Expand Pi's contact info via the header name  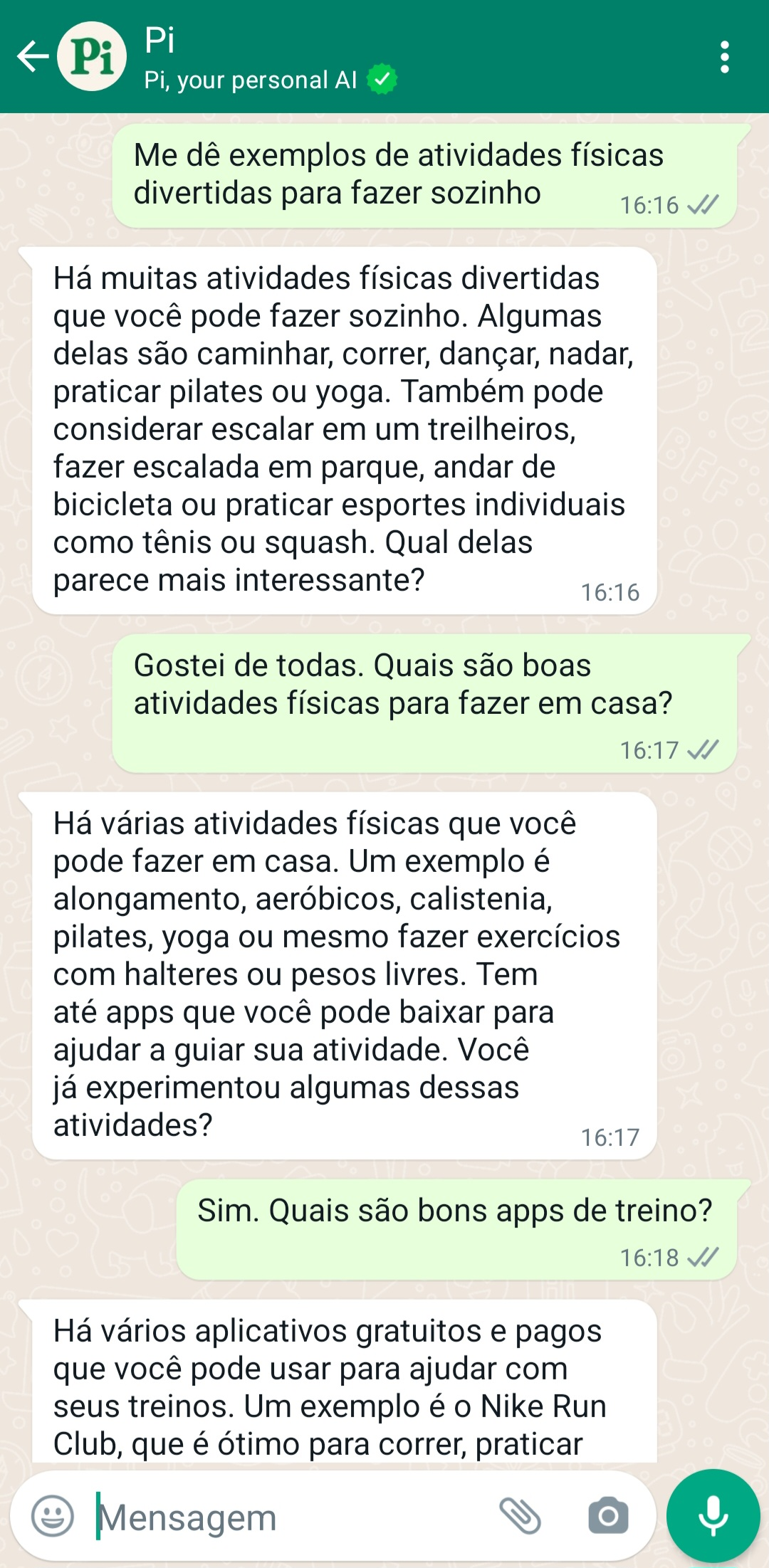[159, 44]
